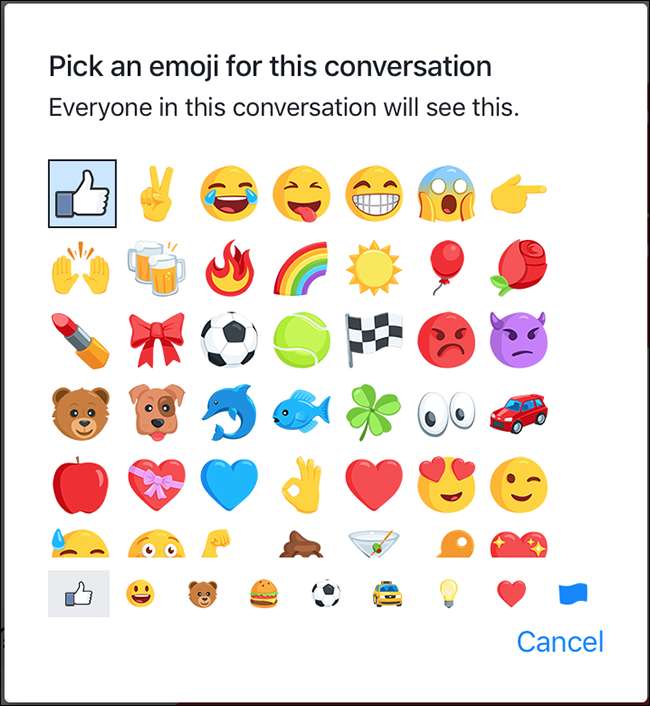Select the rainbow emoji
This screenshot has height=706, width=650.
[301, 268]
